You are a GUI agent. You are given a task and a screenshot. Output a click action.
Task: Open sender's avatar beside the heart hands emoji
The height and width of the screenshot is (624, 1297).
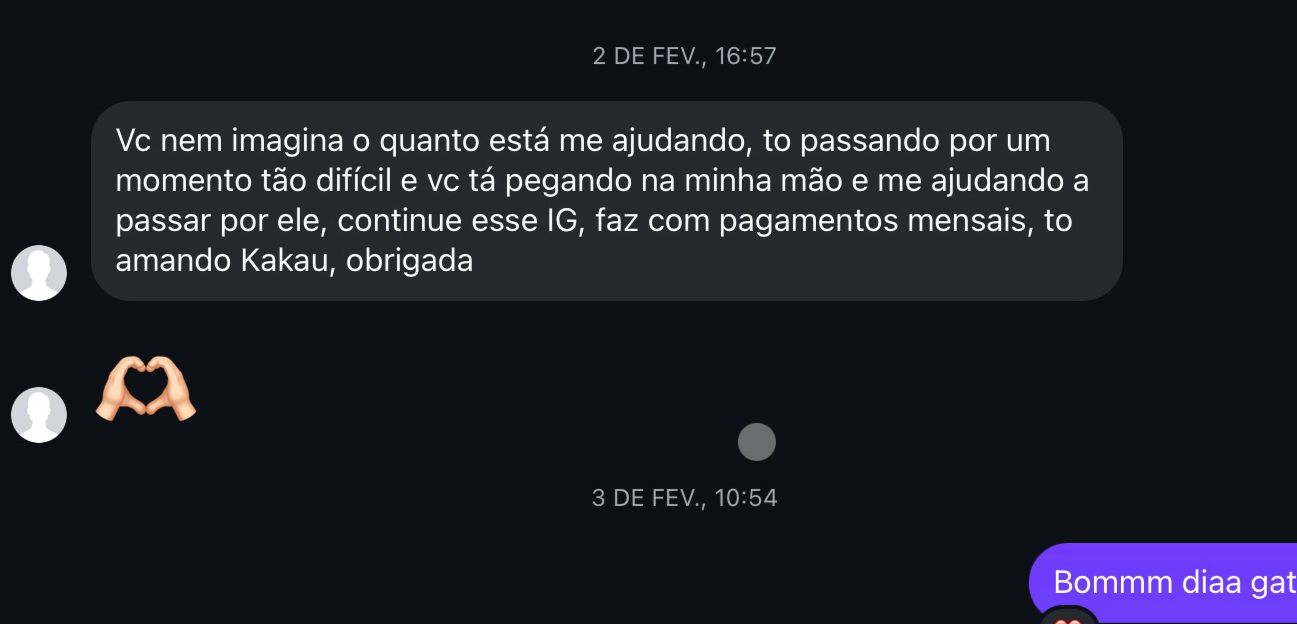[39, 414]
